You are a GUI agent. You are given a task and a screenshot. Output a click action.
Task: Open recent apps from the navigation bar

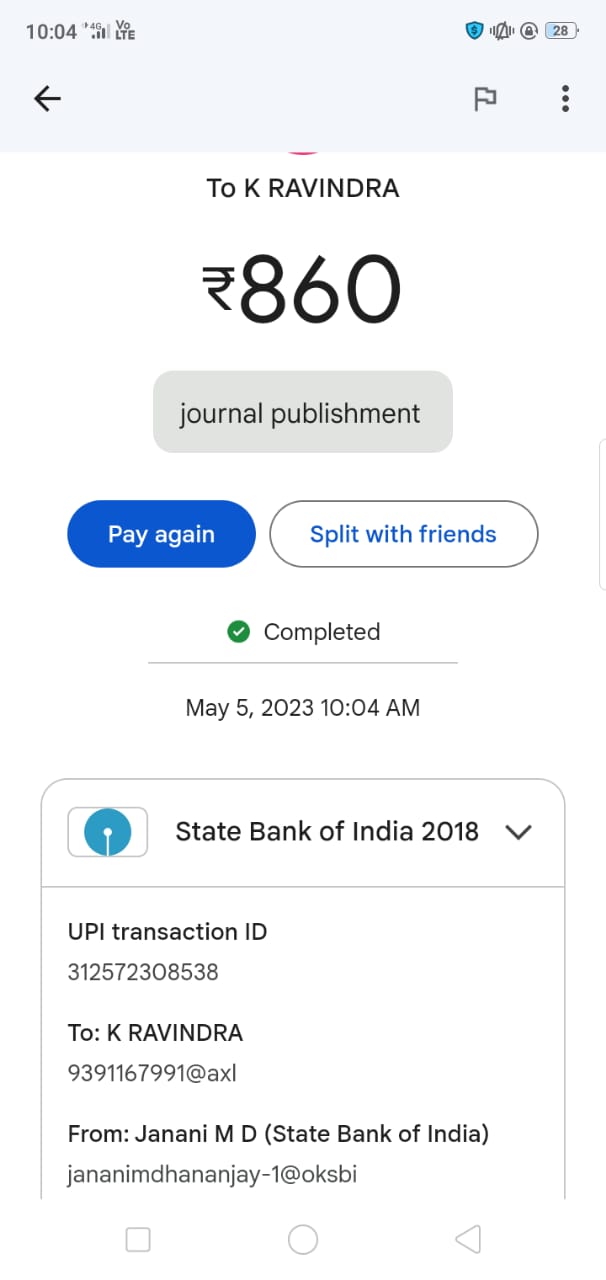138,1240
